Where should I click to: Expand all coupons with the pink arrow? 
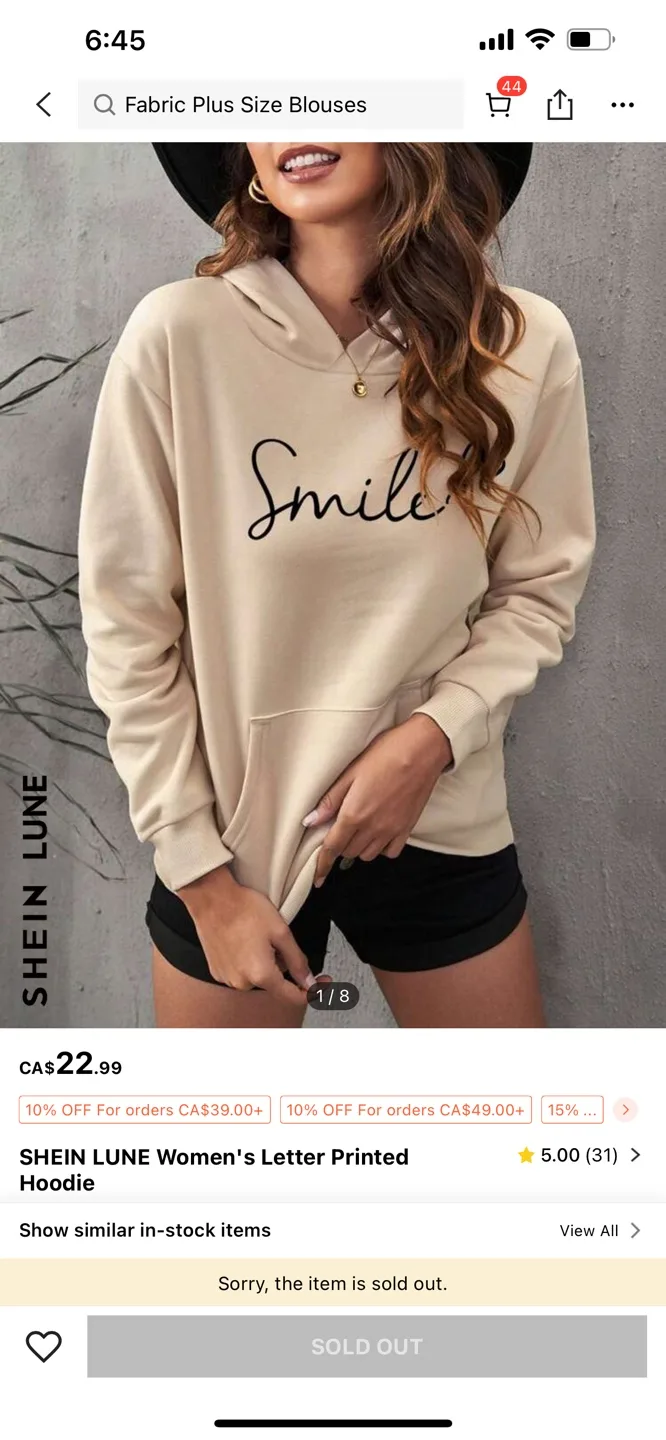(x=625, y=1110)
